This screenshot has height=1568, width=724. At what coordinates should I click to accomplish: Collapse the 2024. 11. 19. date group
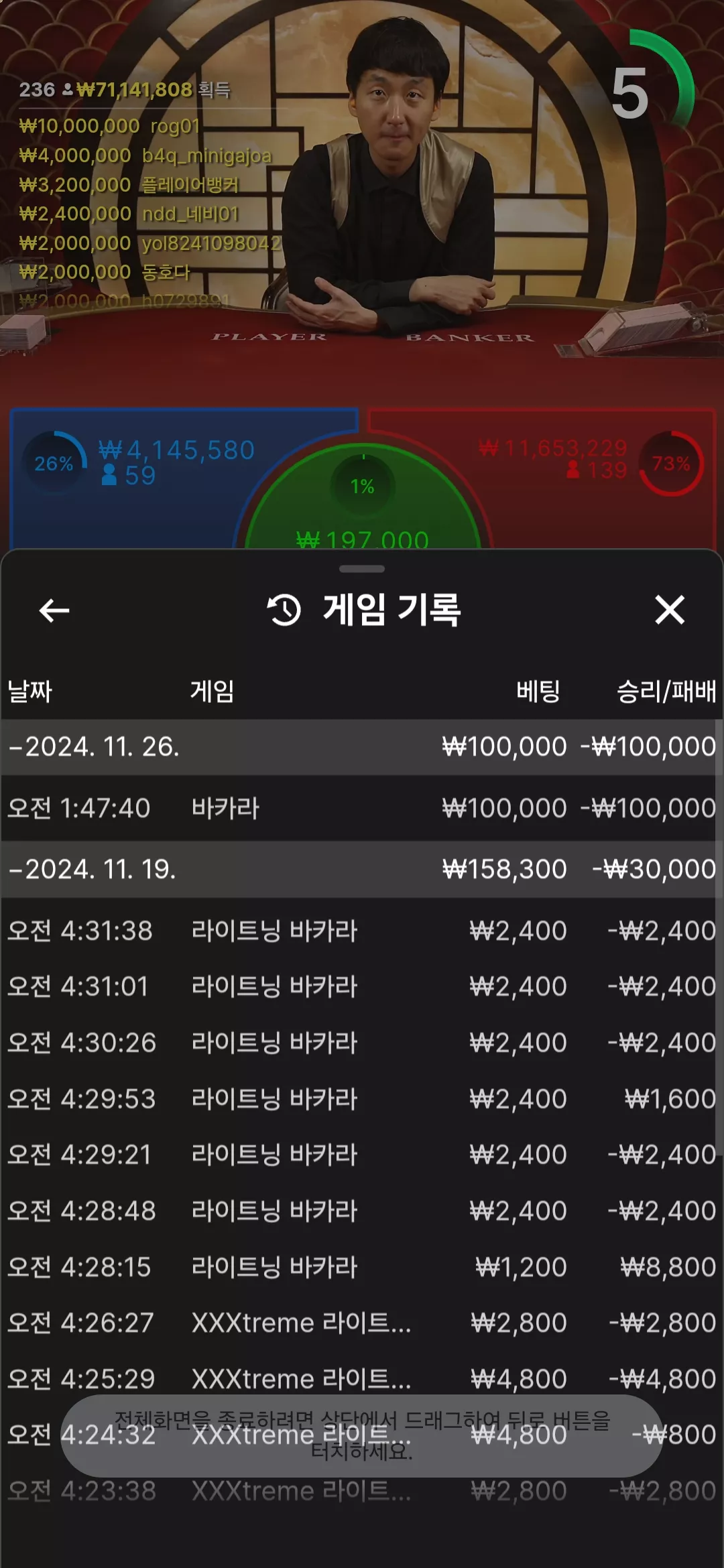click(x=362, y=870)
